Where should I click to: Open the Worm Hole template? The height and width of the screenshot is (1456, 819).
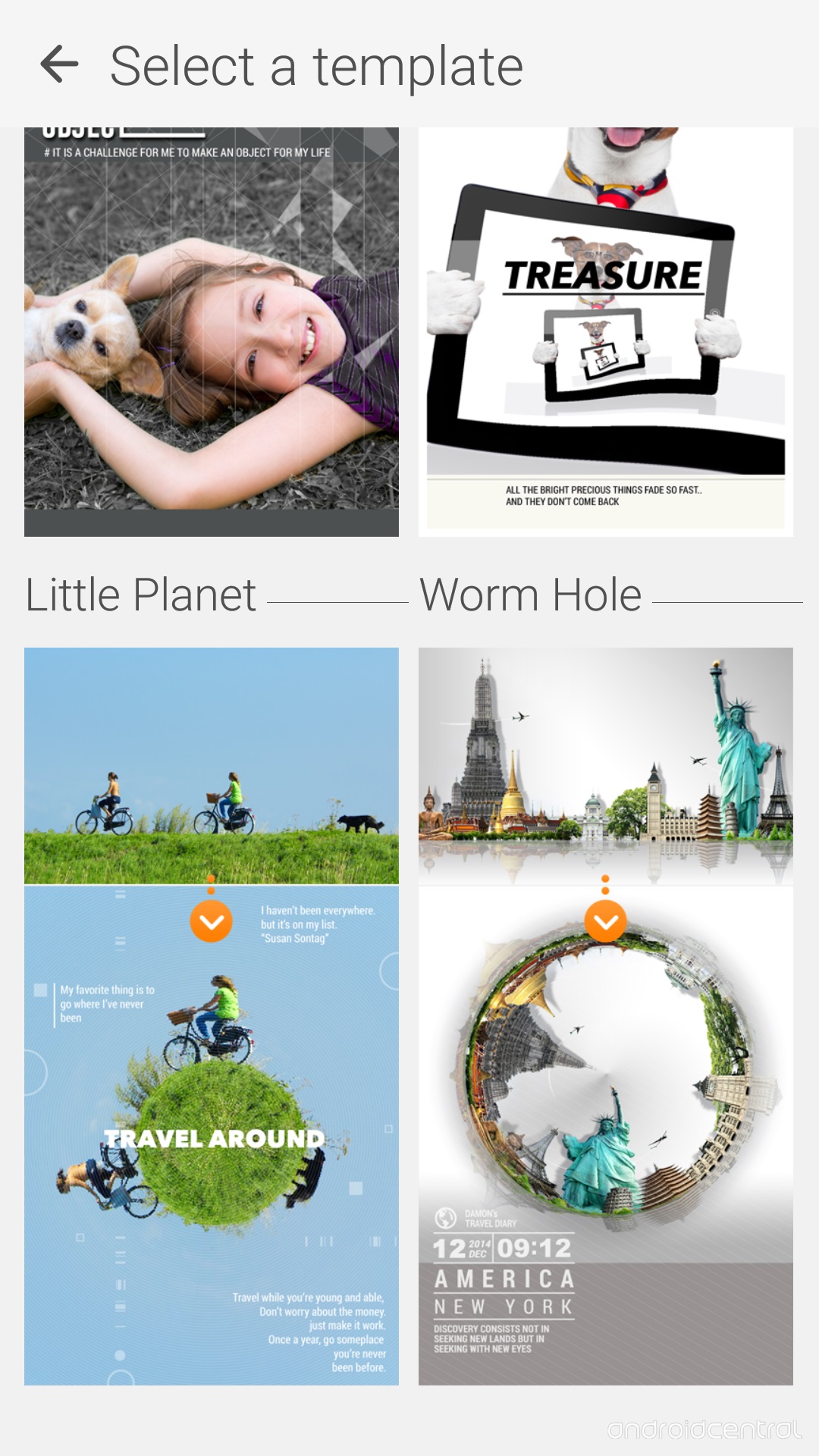(x=606, y=1016)
